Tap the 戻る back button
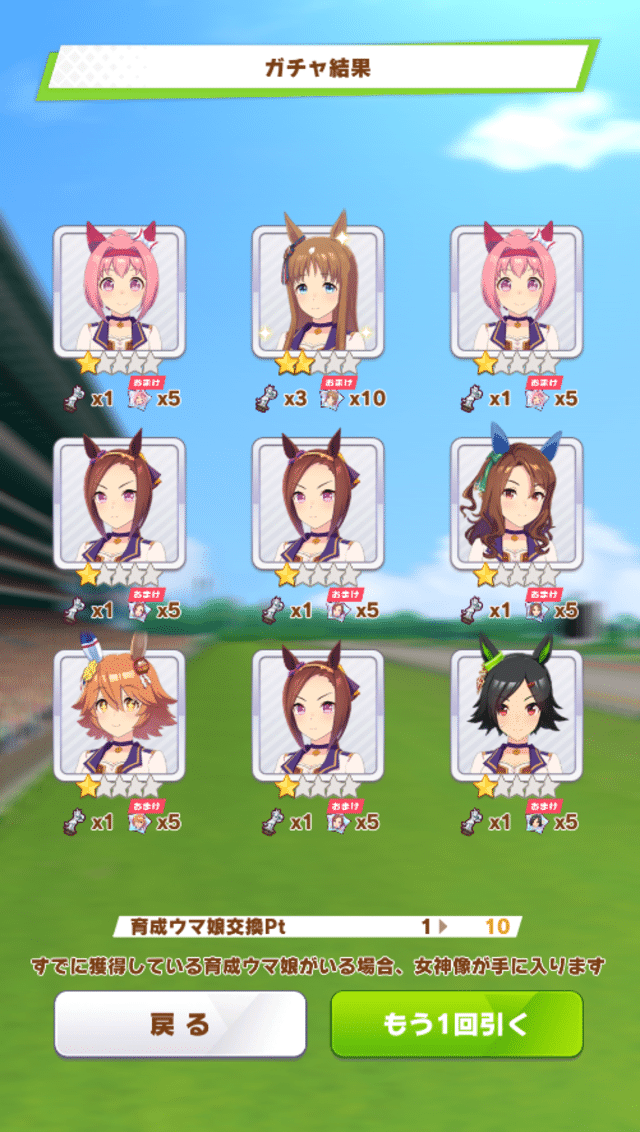Image resolution: width=640 pixels, height=1132 pixels. click(180, 1024)
